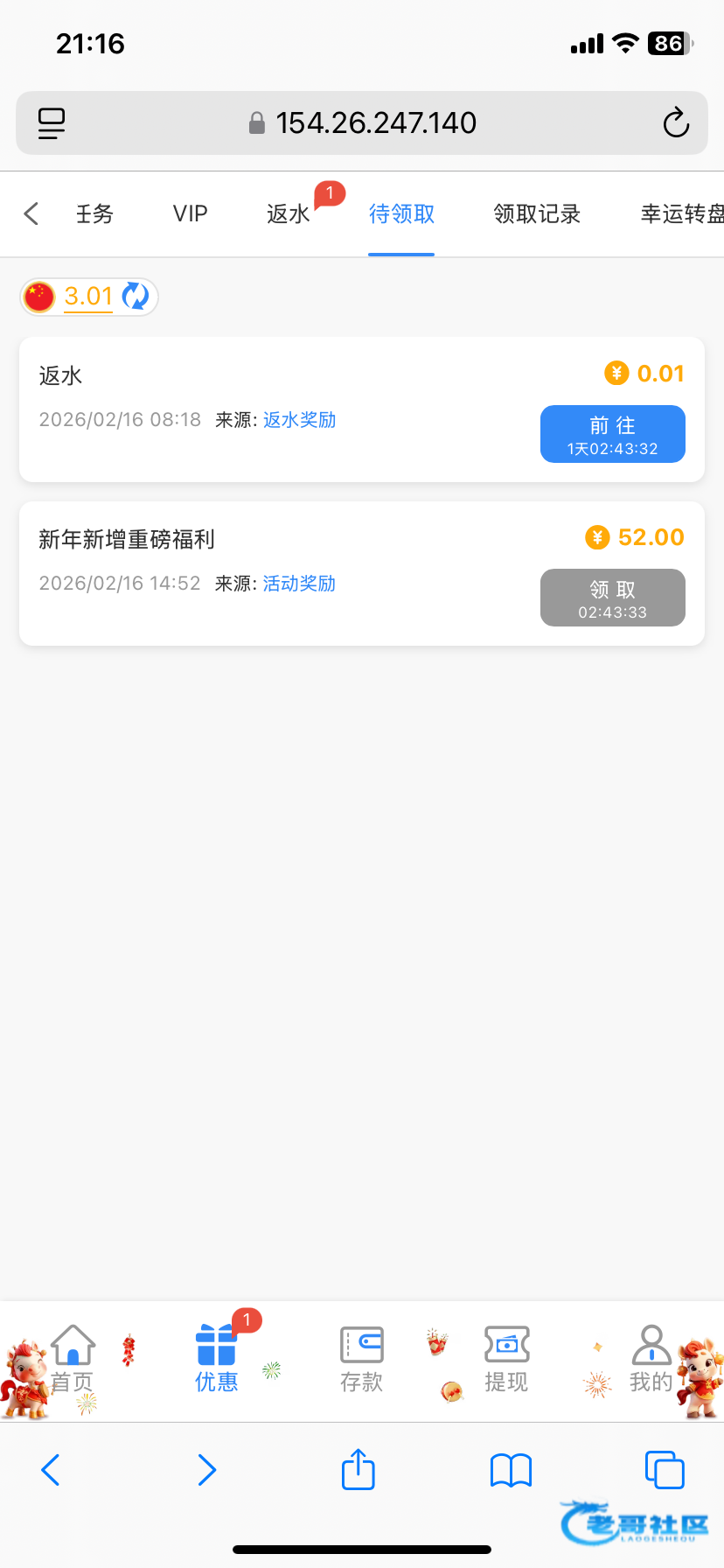Select the 待领取 tab
The image size is (724, 1568).
tap(401, 213)
